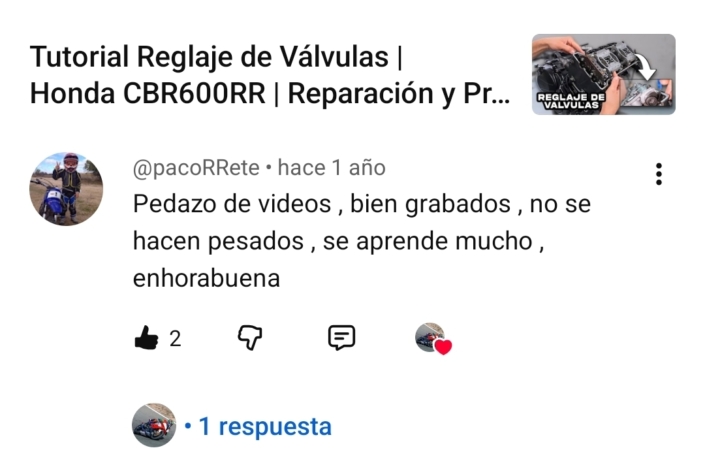Open the comment's three-dot options menu
705x463 pixels.
[658, 174]
